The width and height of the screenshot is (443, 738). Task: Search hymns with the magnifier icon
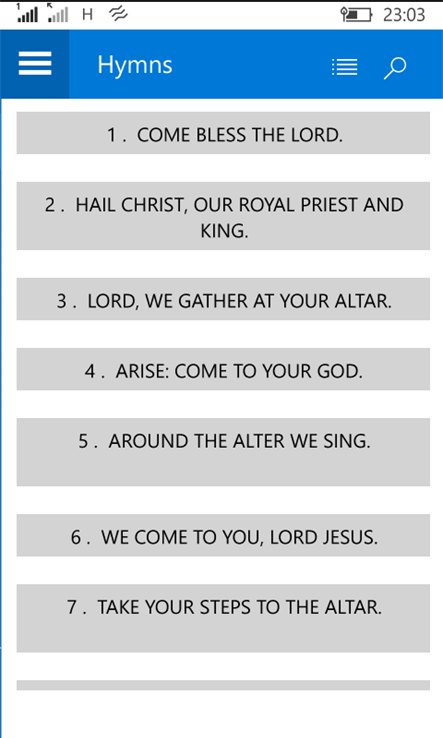[395, 68]
